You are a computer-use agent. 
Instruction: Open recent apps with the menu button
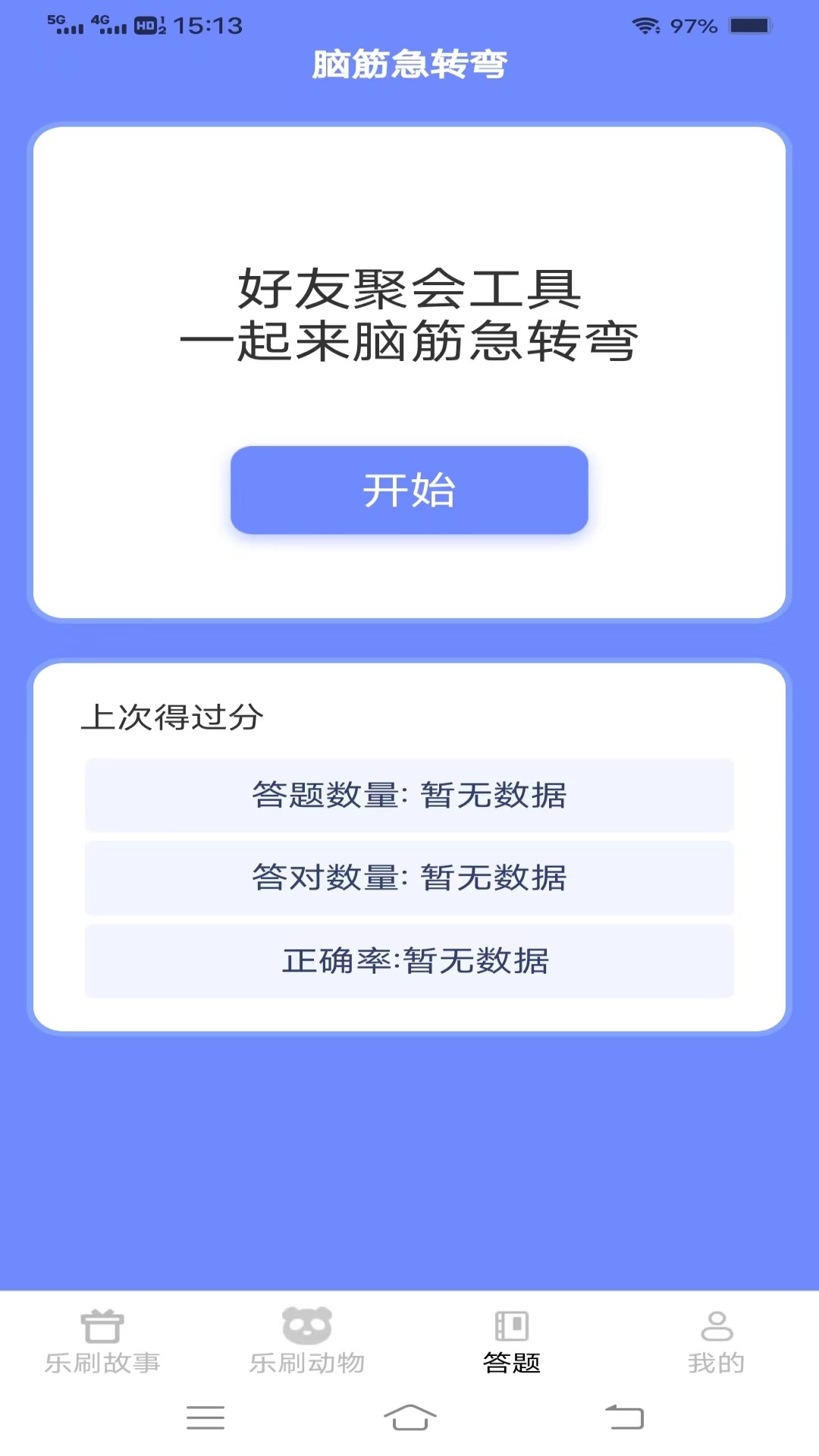pos(206,1417)
